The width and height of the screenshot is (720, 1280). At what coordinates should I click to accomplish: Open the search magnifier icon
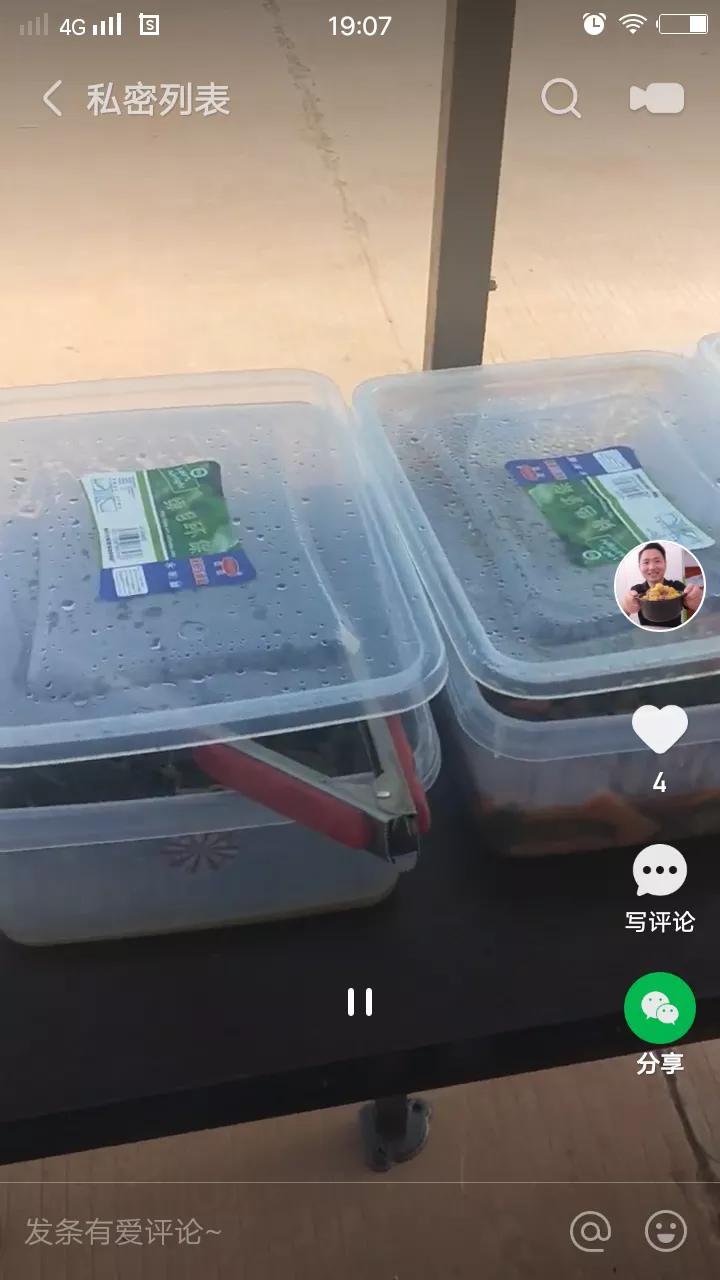click(561, 98)
